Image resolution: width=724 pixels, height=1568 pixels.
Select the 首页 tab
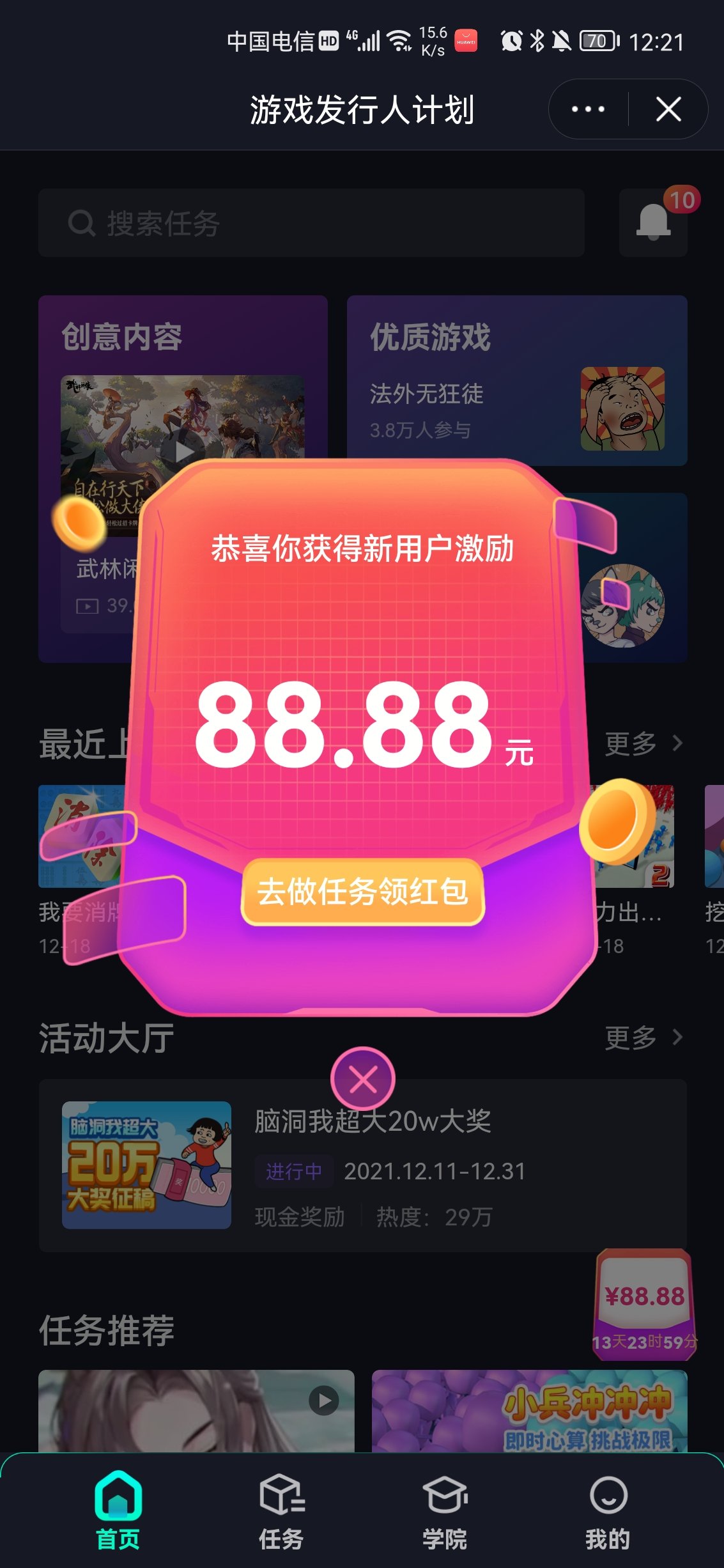118,1512
